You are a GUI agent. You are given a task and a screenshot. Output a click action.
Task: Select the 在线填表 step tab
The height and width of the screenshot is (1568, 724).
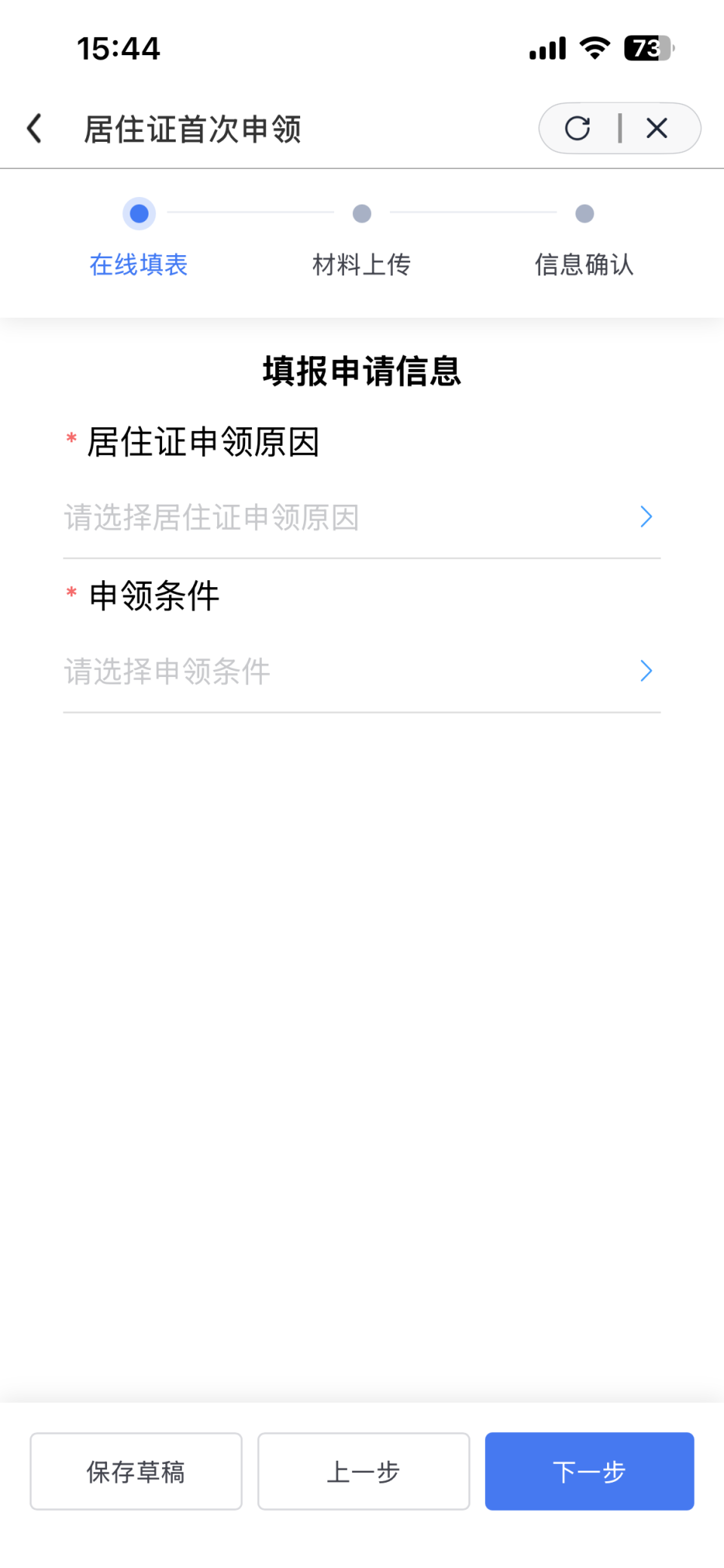pos(139,265)
